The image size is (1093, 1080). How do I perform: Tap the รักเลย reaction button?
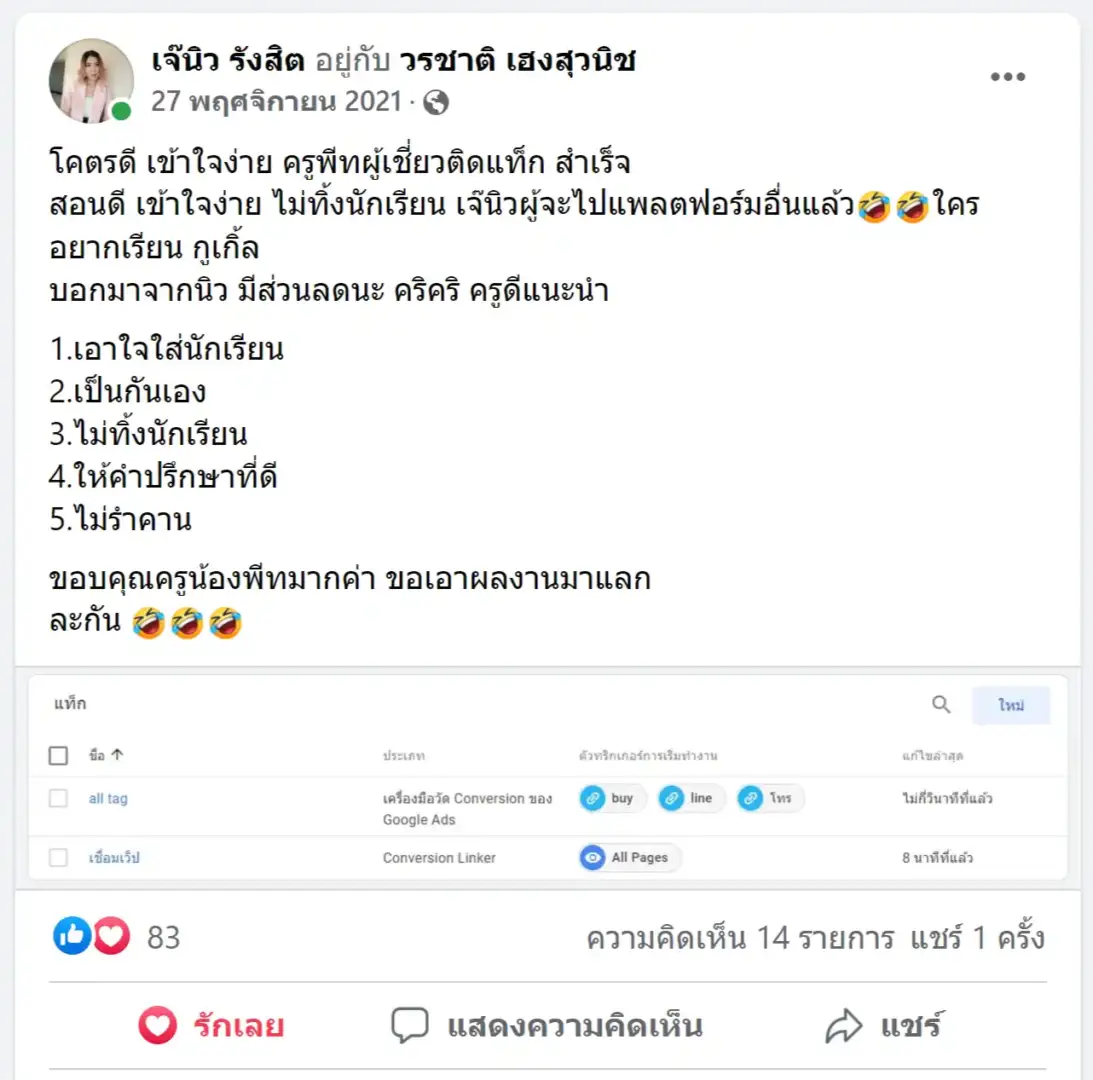[211, 1025]
